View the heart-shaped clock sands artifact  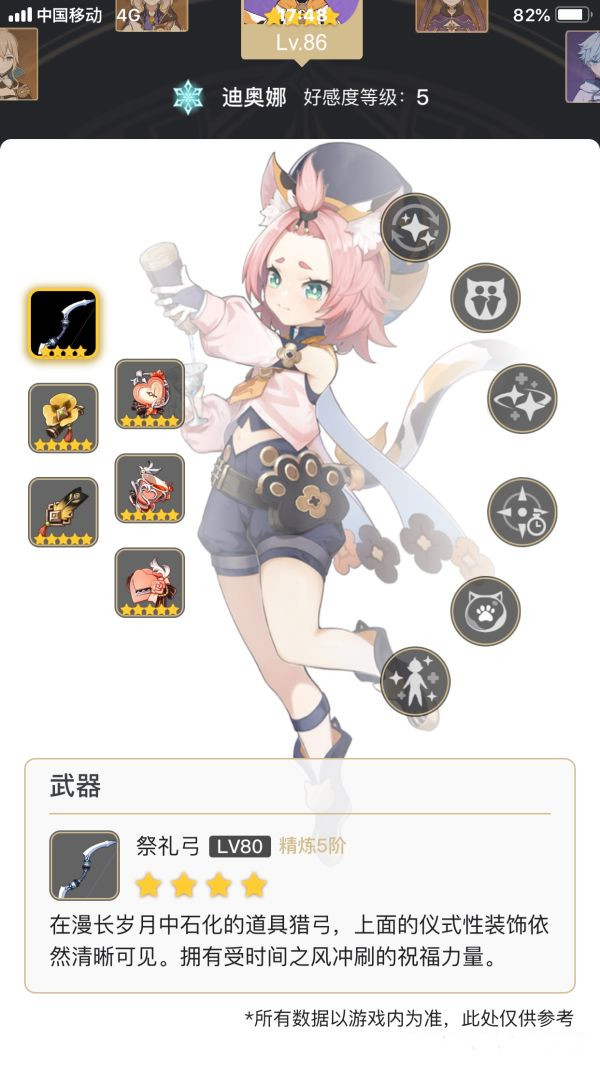149,393
